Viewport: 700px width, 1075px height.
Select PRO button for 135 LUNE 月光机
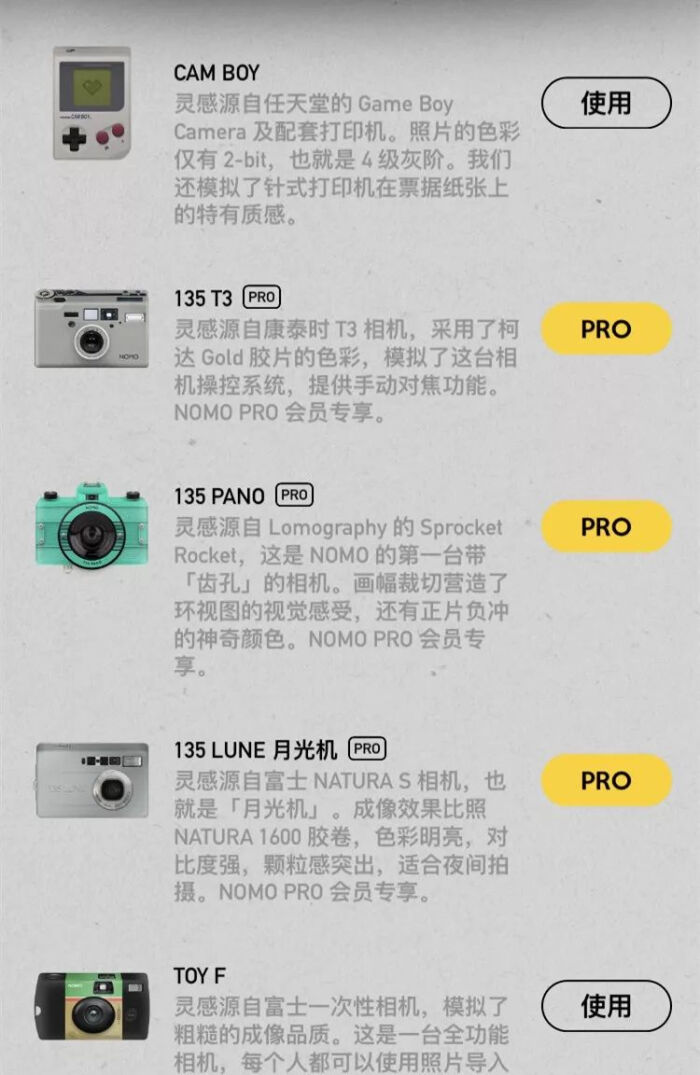[605, 780]
